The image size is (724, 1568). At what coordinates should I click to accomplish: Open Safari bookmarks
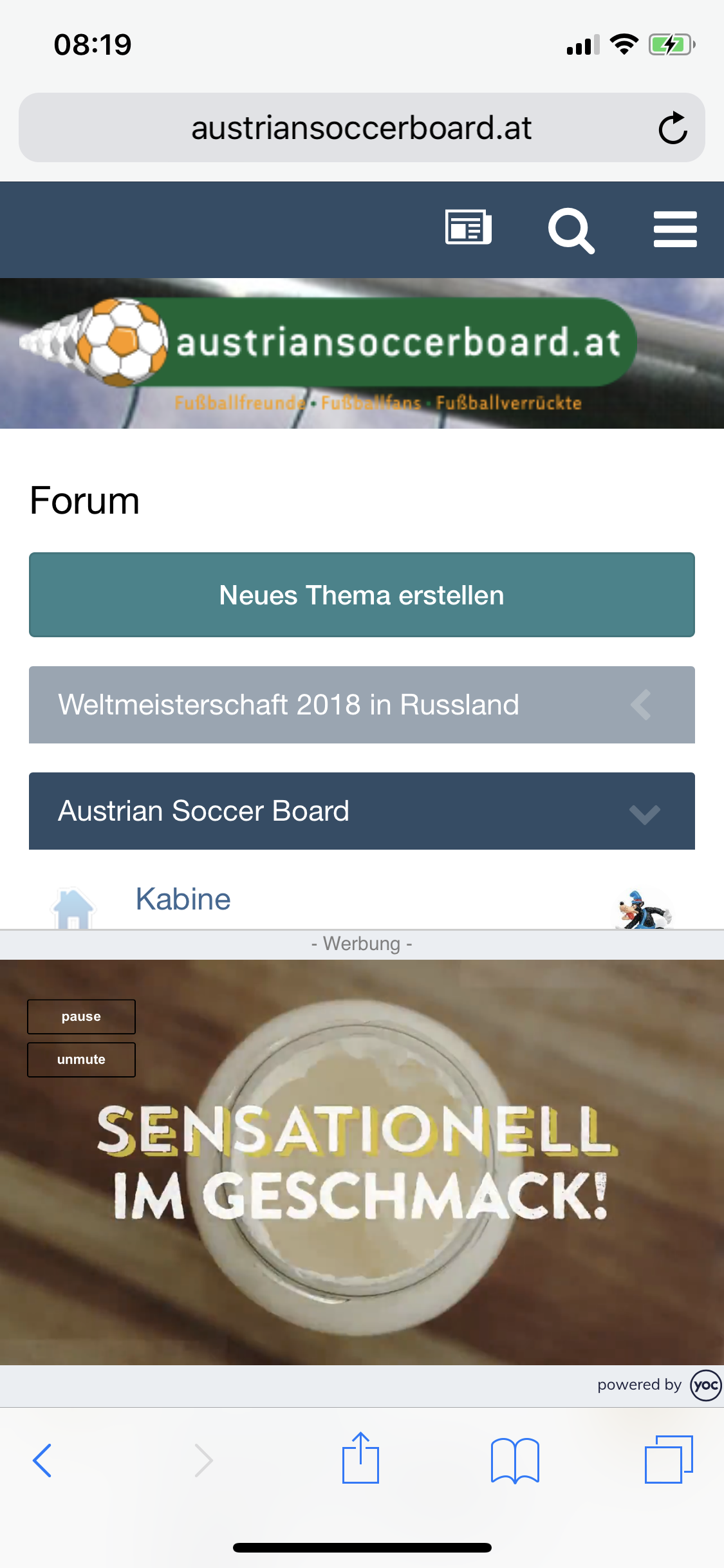coord(515,1461)
